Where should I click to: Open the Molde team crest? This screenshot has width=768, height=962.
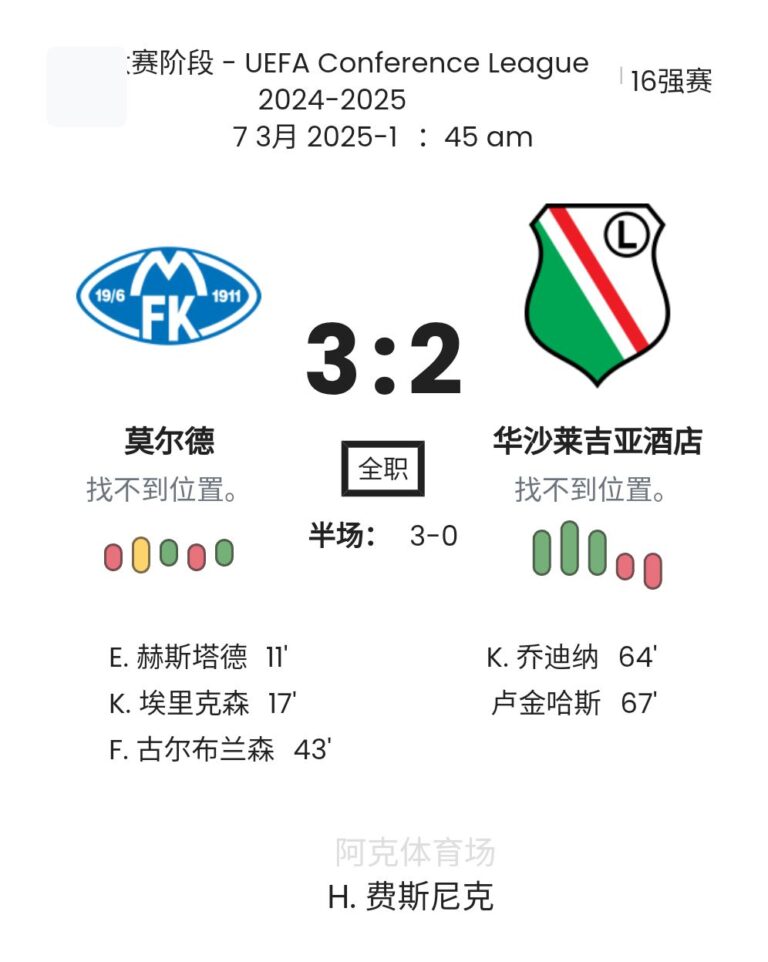point(168,296)
